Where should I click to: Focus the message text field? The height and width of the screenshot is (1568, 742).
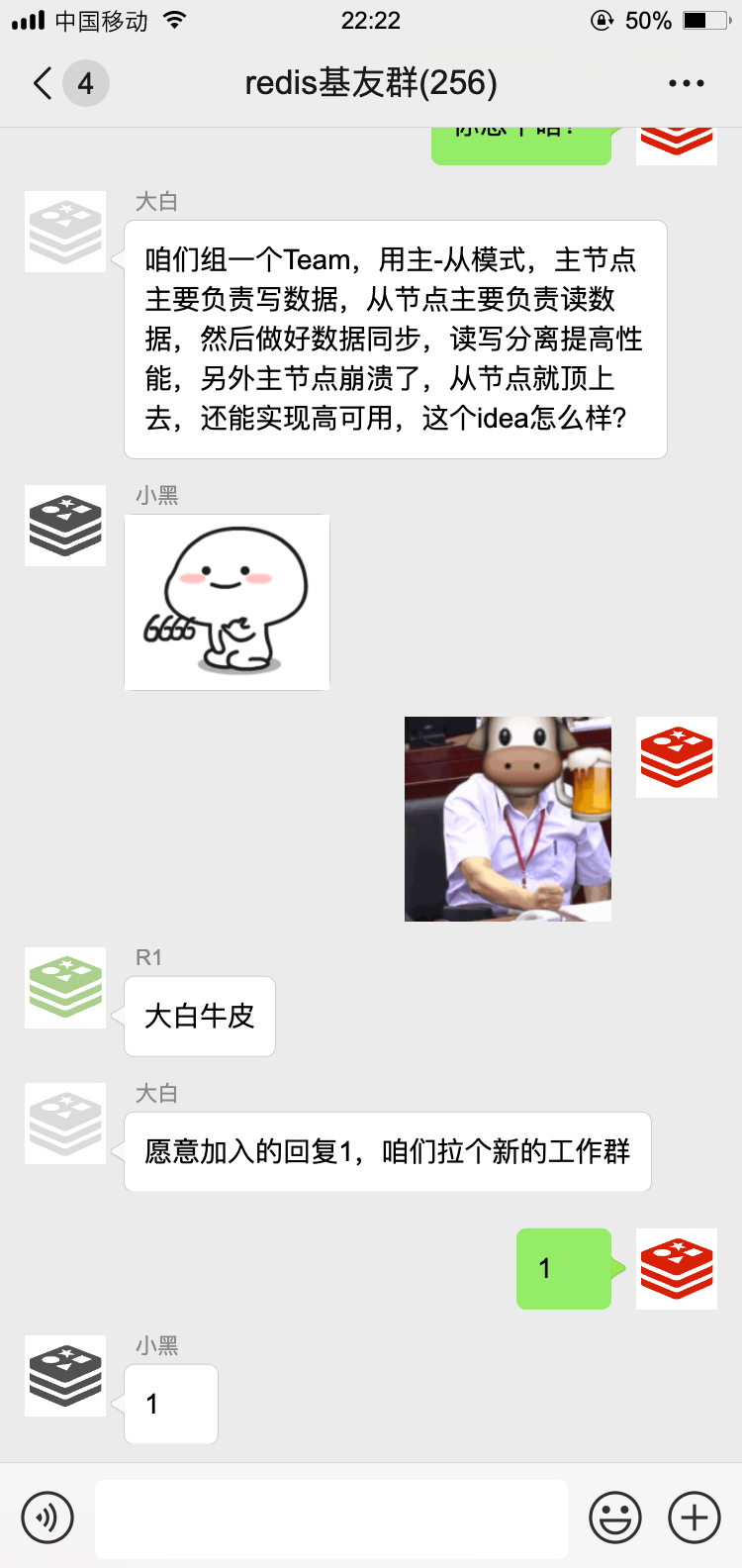click(x=331, y=1517)
